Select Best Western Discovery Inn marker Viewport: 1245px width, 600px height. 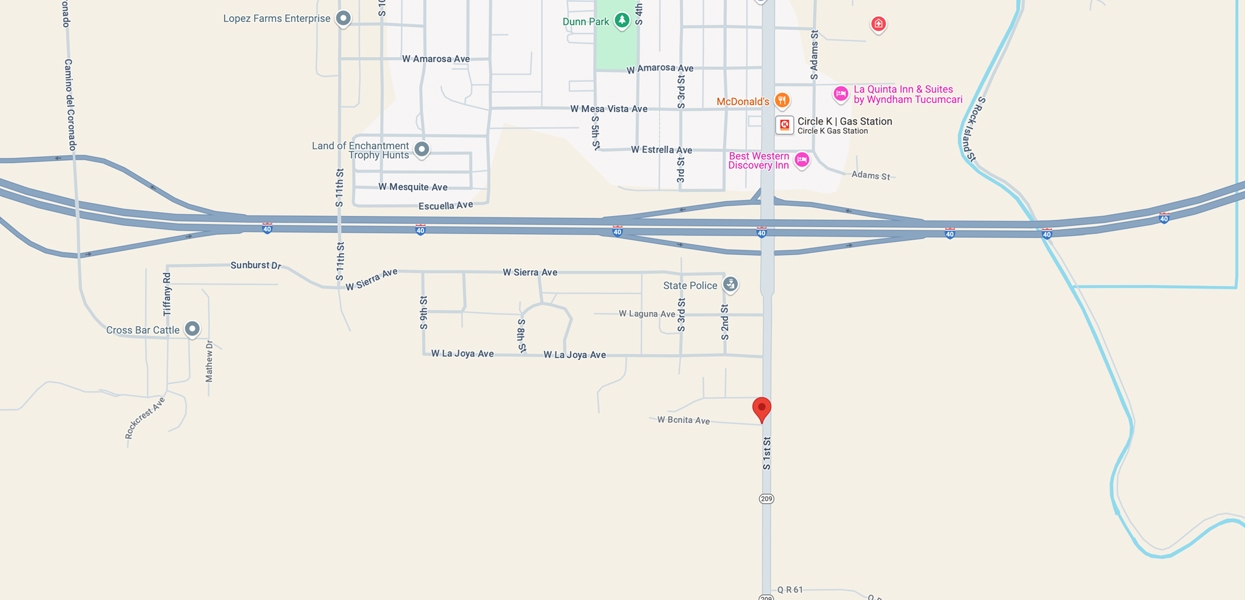pyautogui.click(x=802, y=160)
